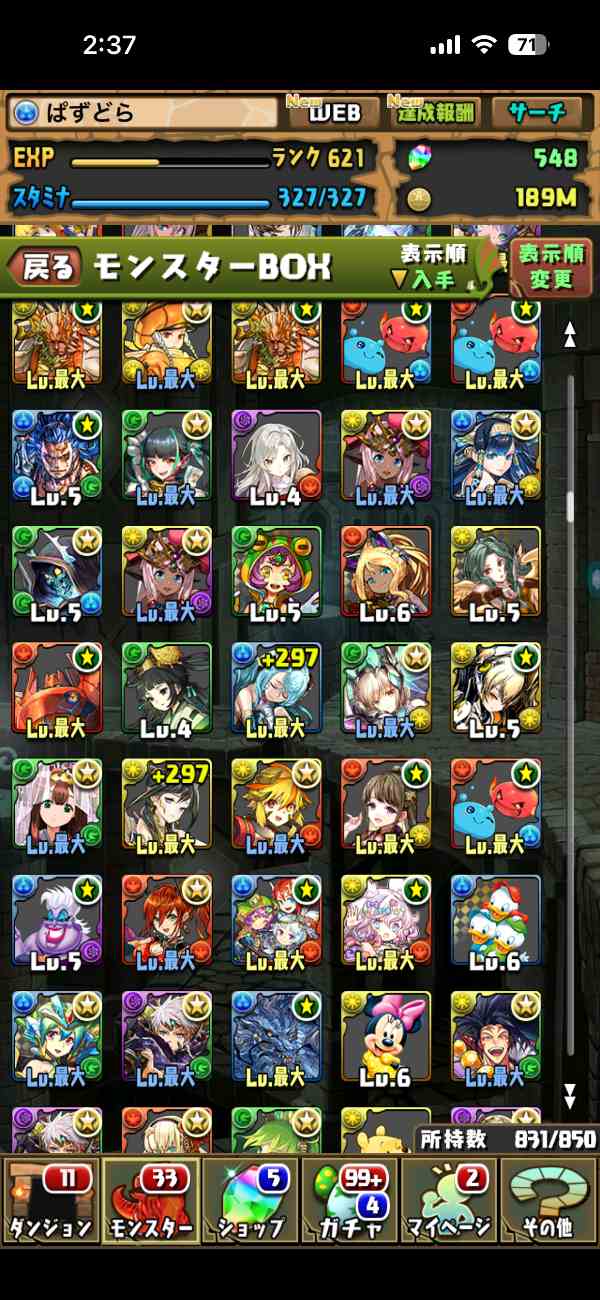The width and height of the screenshot is (600, 1300).
Task: Change sort order with 表示順変更
Action: [551, 266]
